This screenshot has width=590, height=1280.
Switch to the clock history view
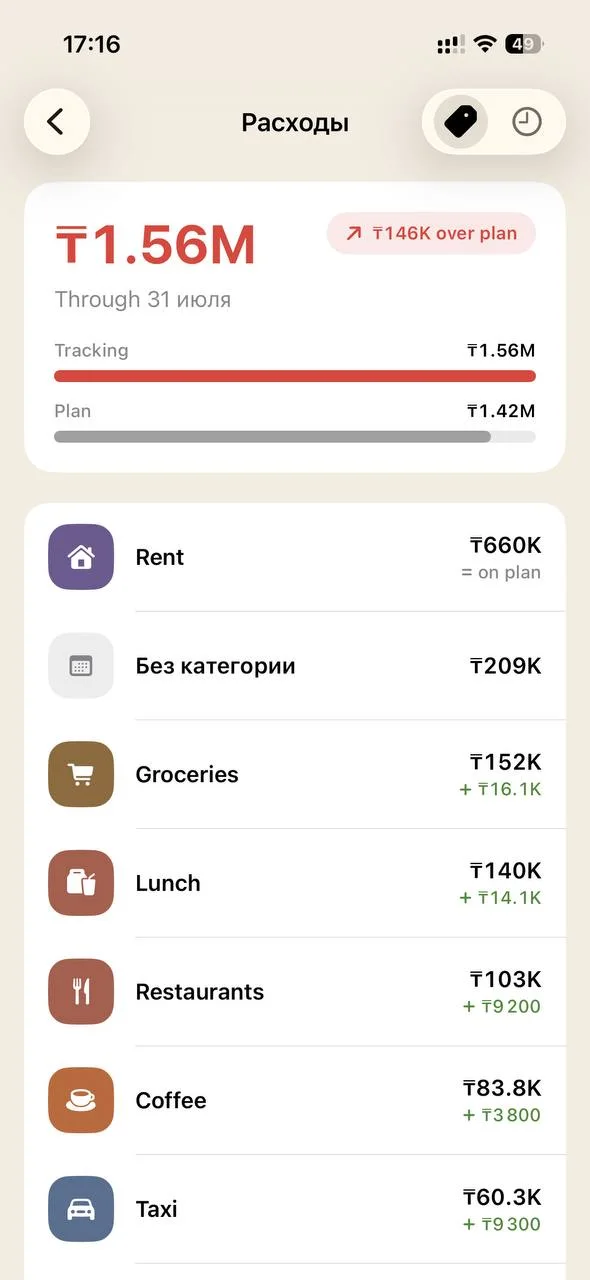pyautogui.click(x=526, y=122)
